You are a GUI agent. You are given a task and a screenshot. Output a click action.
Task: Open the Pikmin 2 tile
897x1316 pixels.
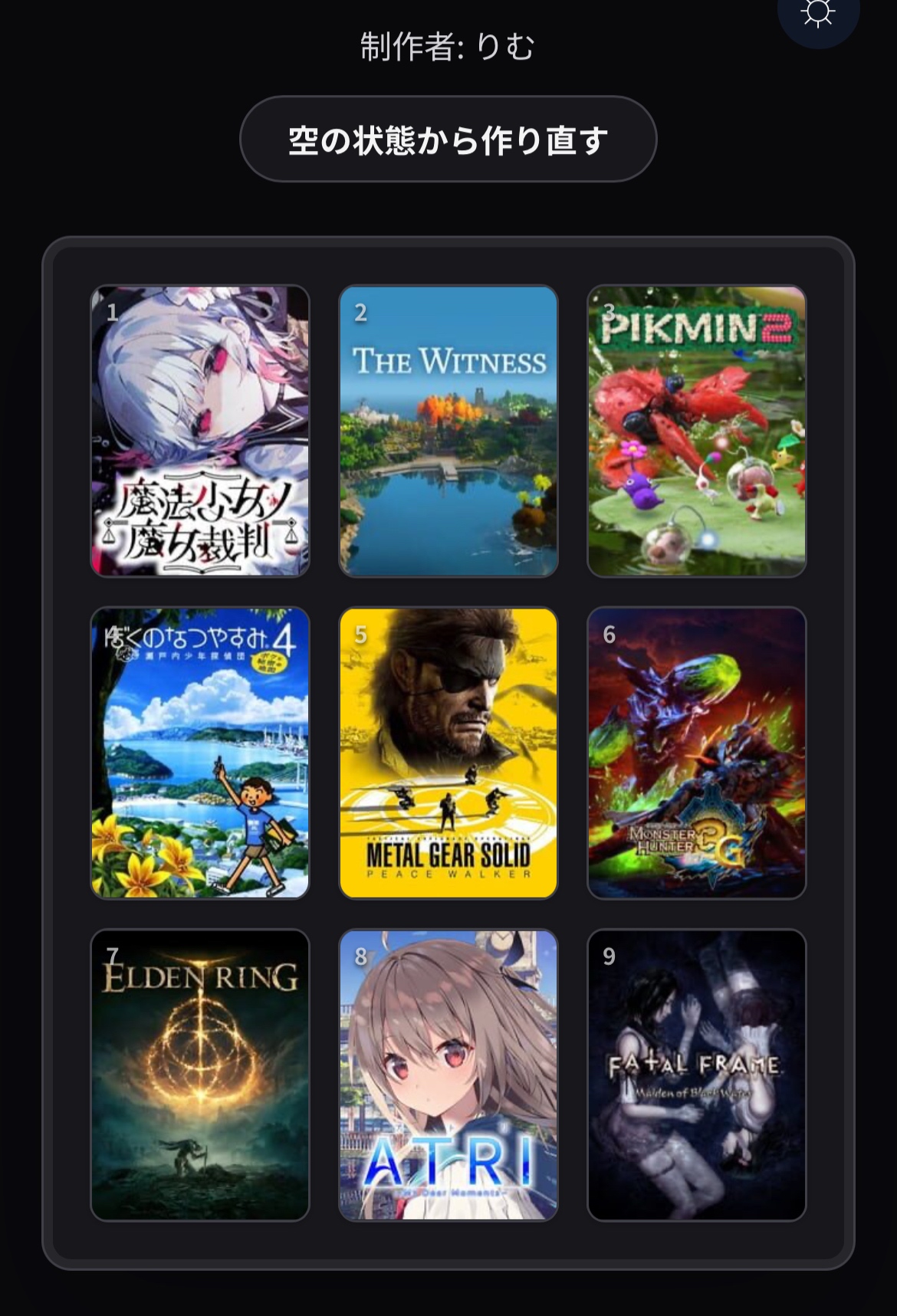point(696,431)
